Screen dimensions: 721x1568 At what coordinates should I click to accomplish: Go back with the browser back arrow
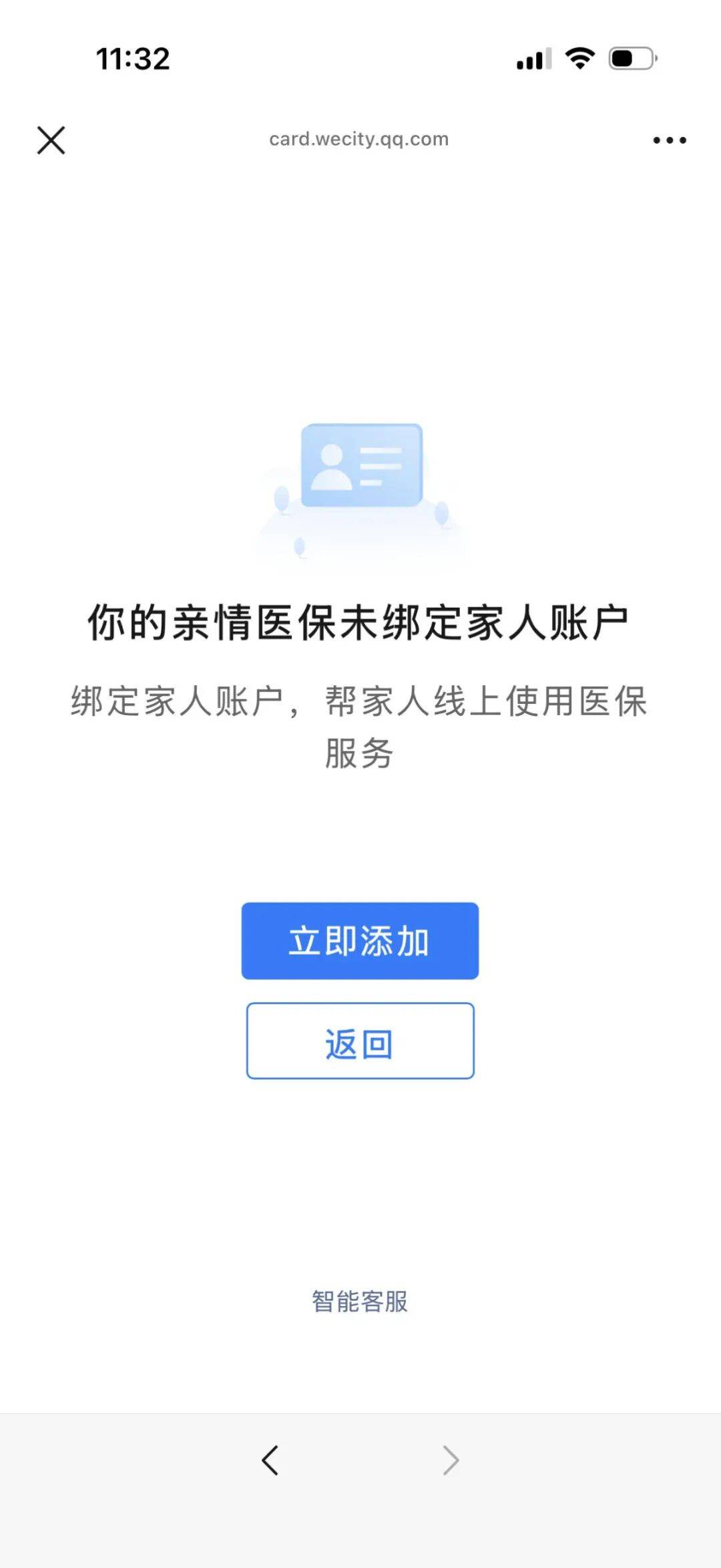[270, 1460]
